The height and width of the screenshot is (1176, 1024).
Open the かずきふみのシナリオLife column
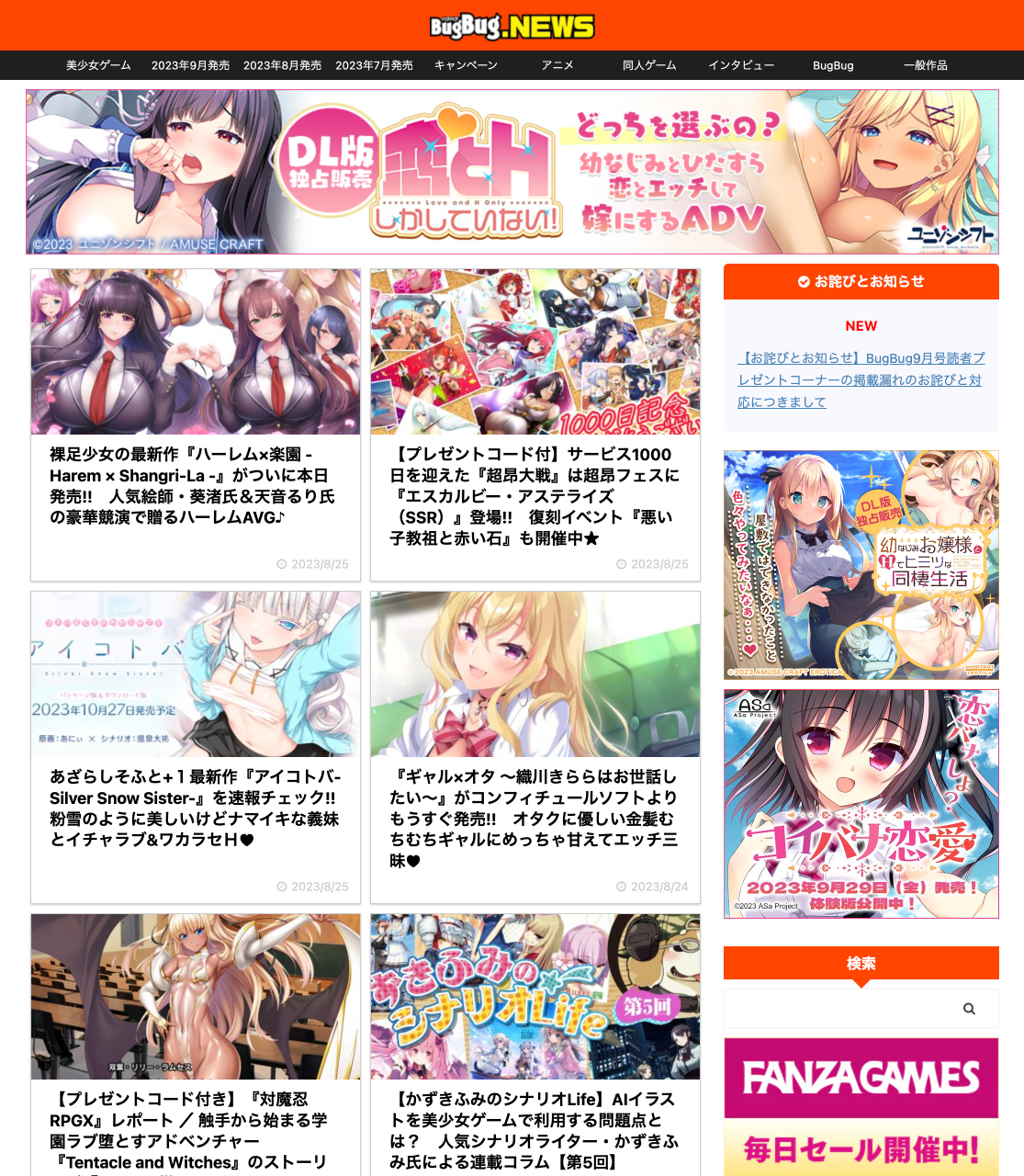point(535,1130)
